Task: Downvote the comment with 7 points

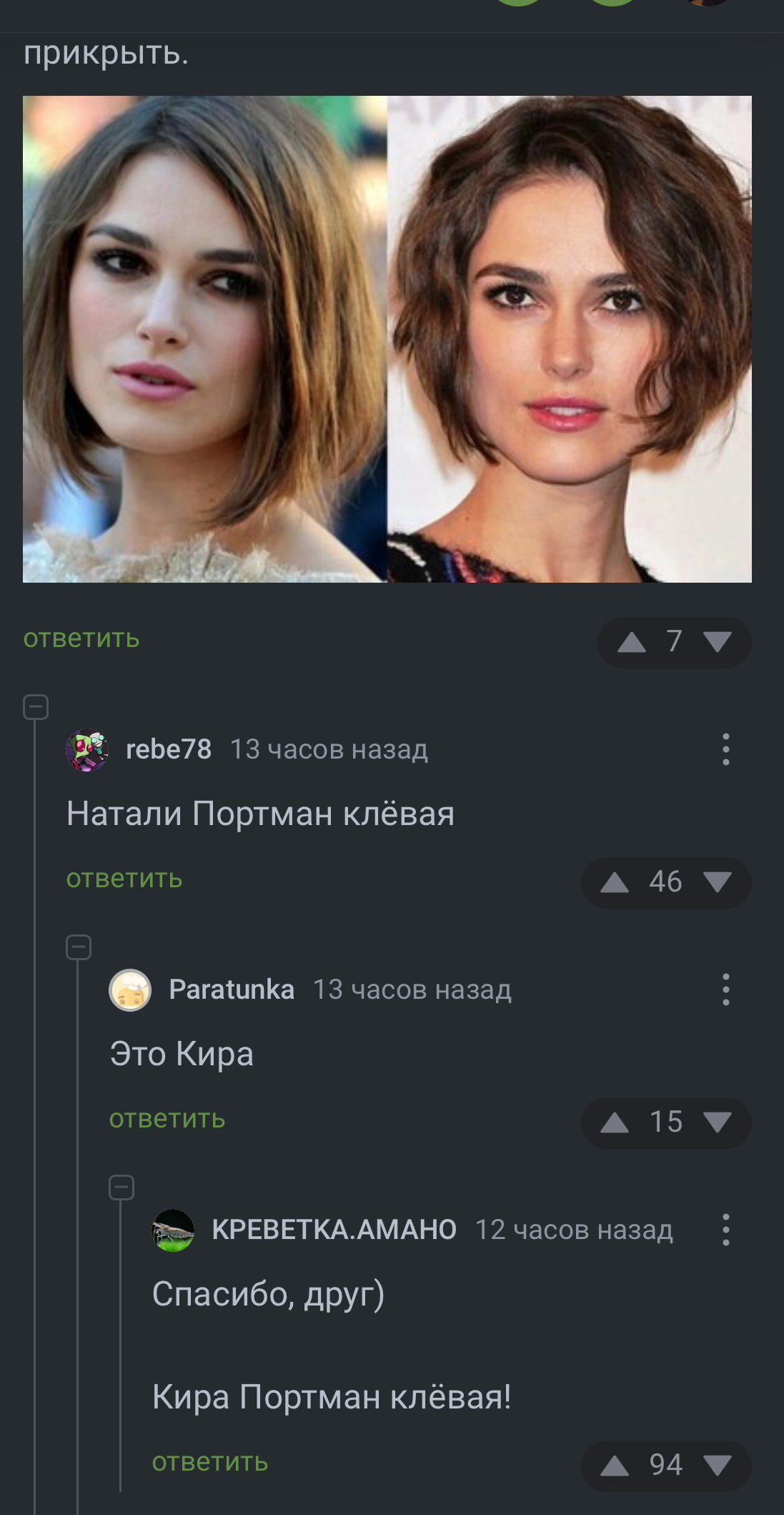Action: pos(718,642)
